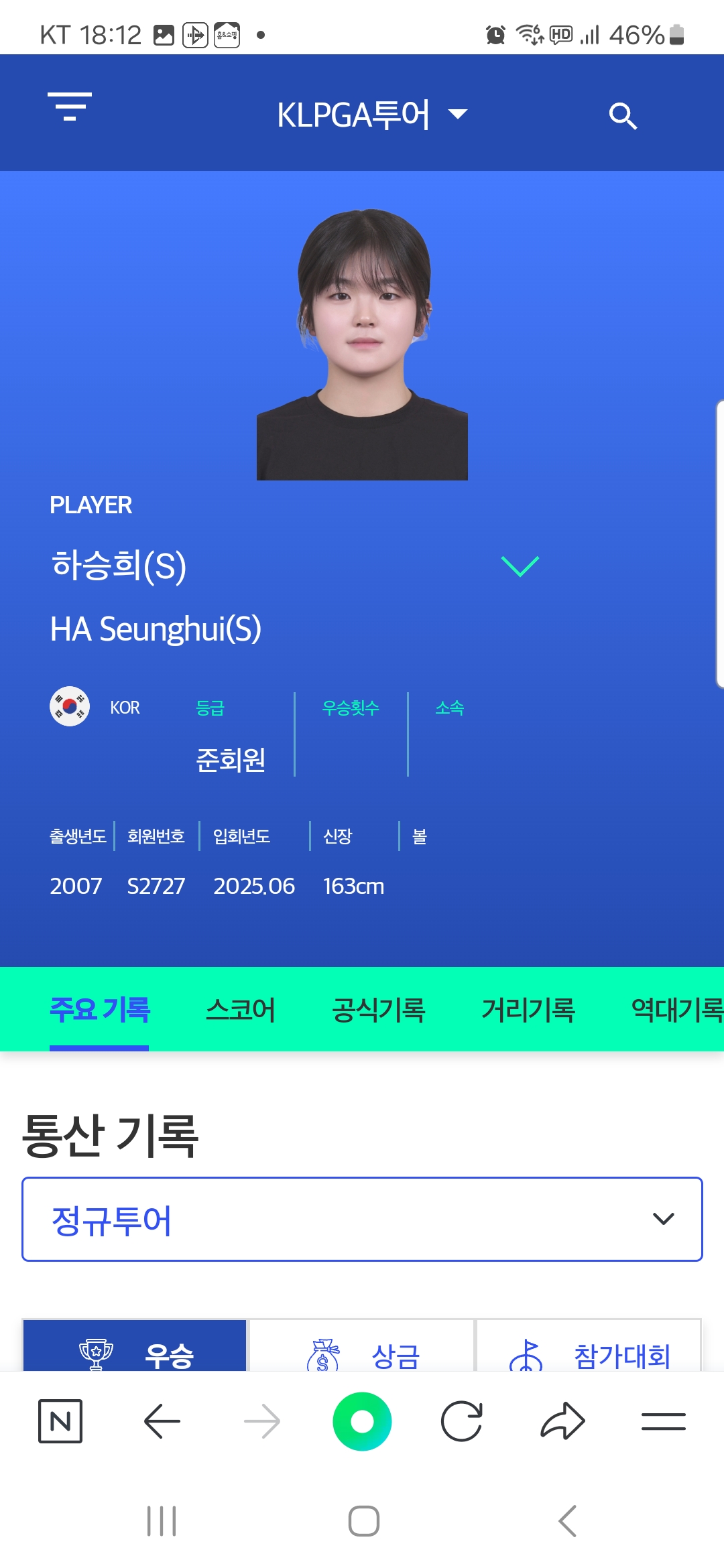
Task: Reload the page
Action: point(462,1421)
